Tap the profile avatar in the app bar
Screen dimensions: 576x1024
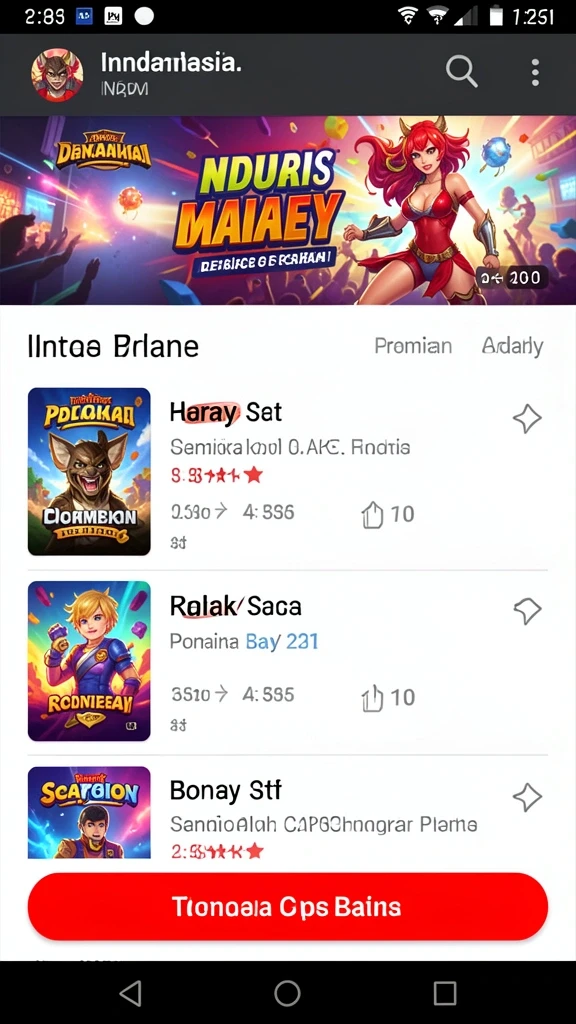coord(57,74)
